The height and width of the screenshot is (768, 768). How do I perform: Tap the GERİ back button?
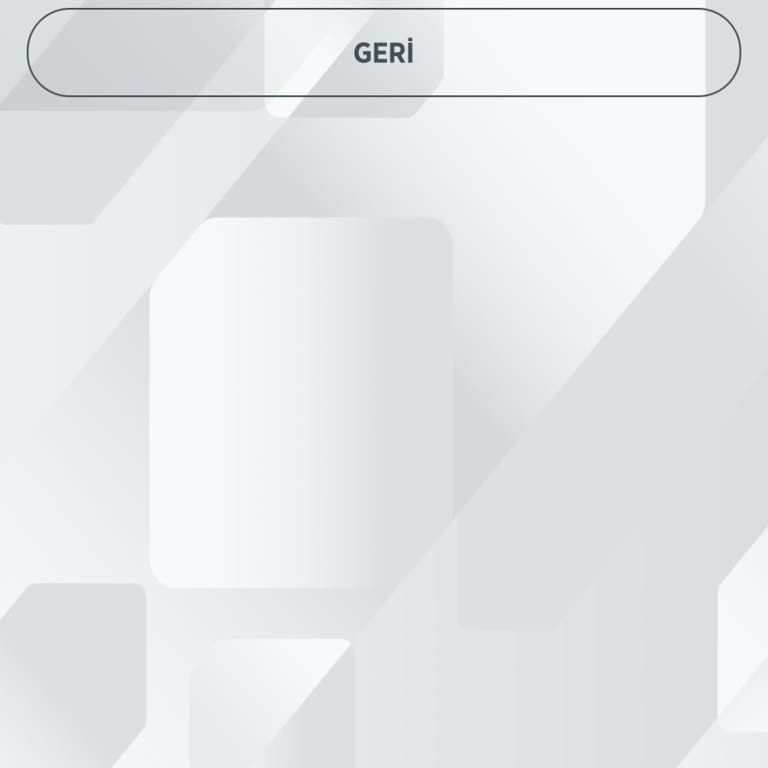[384, 53]
